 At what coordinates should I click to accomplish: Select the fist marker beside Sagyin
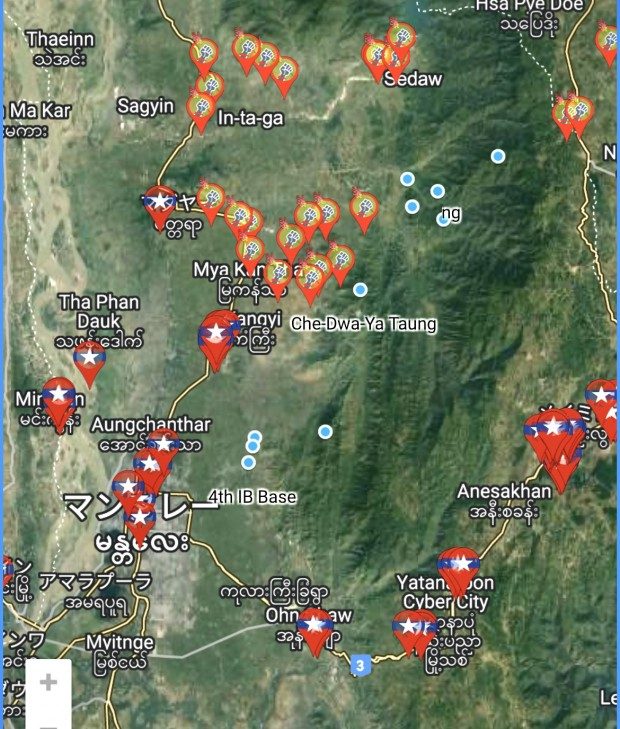point(201,107)
